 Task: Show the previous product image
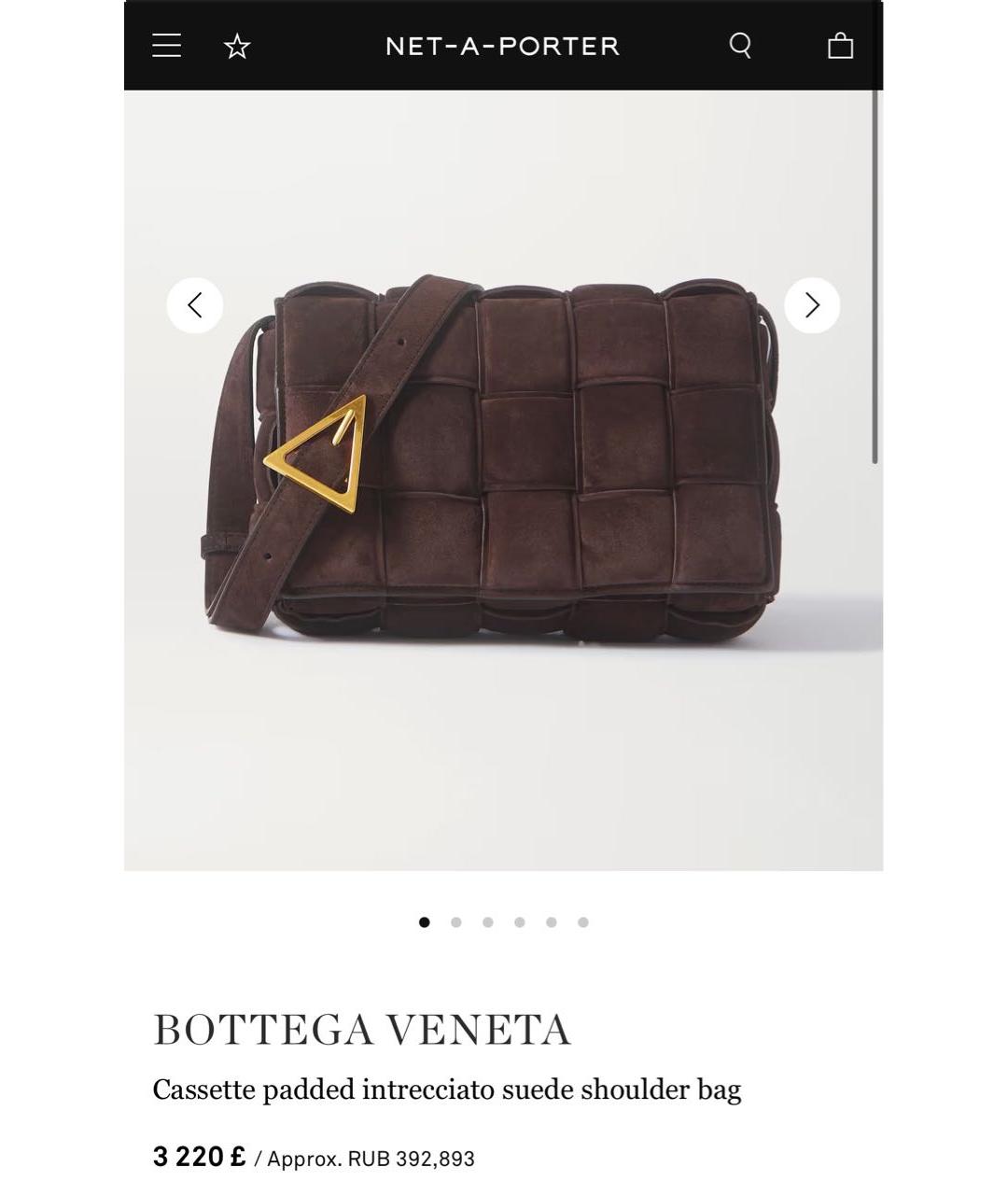coord(194,305)
